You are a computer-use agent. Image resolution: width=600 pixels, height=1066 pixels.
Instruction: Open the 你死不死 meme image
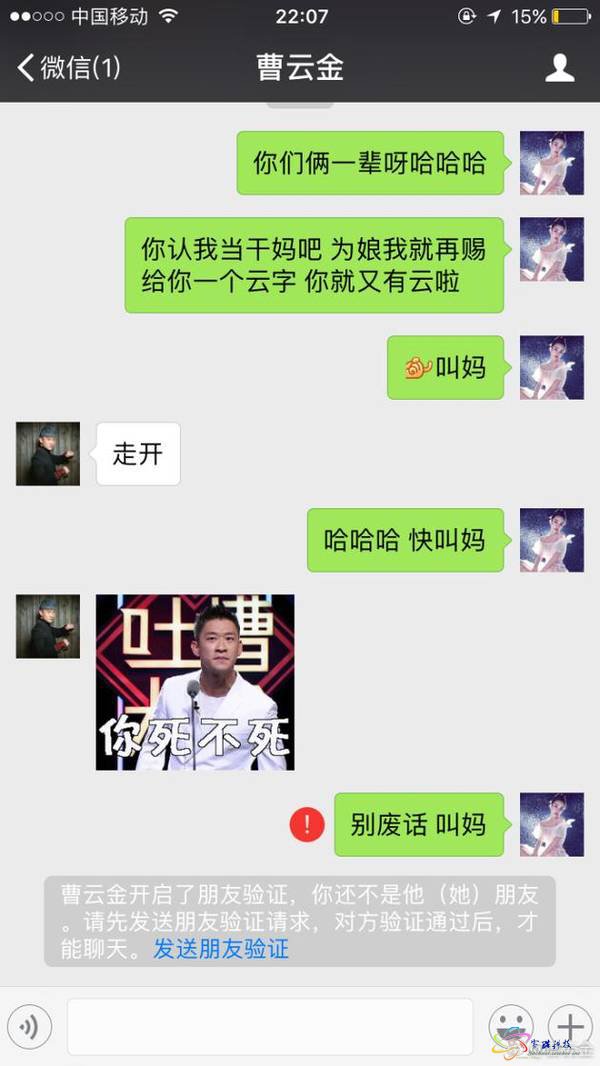coord(195,682)
